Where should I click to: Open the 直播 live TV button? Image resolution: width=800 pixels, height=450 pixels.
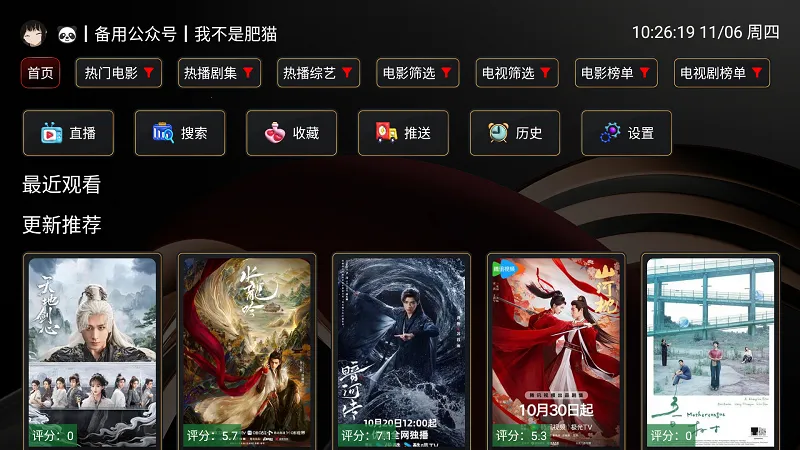tap(68, 133)
